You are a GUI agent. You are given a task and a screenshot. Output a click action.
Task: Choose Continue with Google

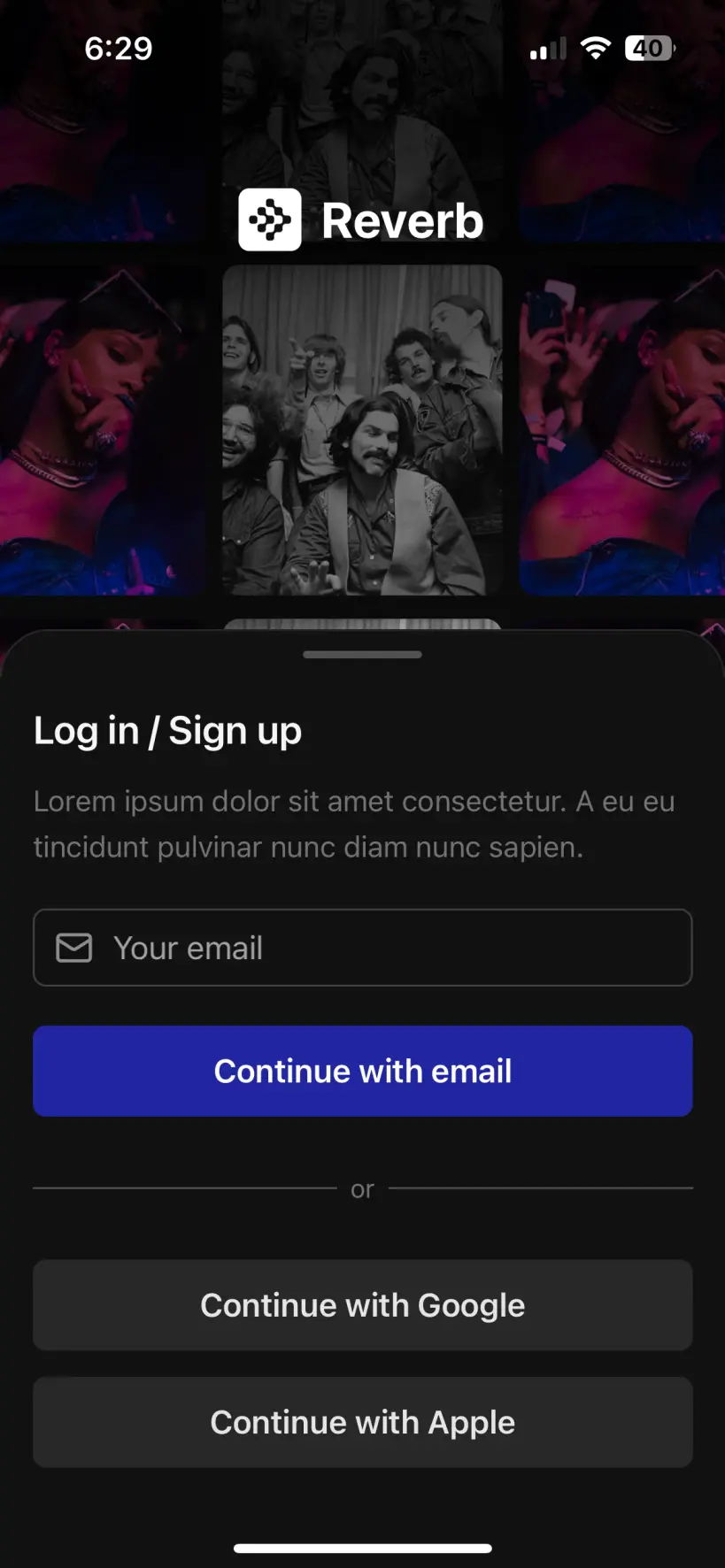(x=362, y=1304)
